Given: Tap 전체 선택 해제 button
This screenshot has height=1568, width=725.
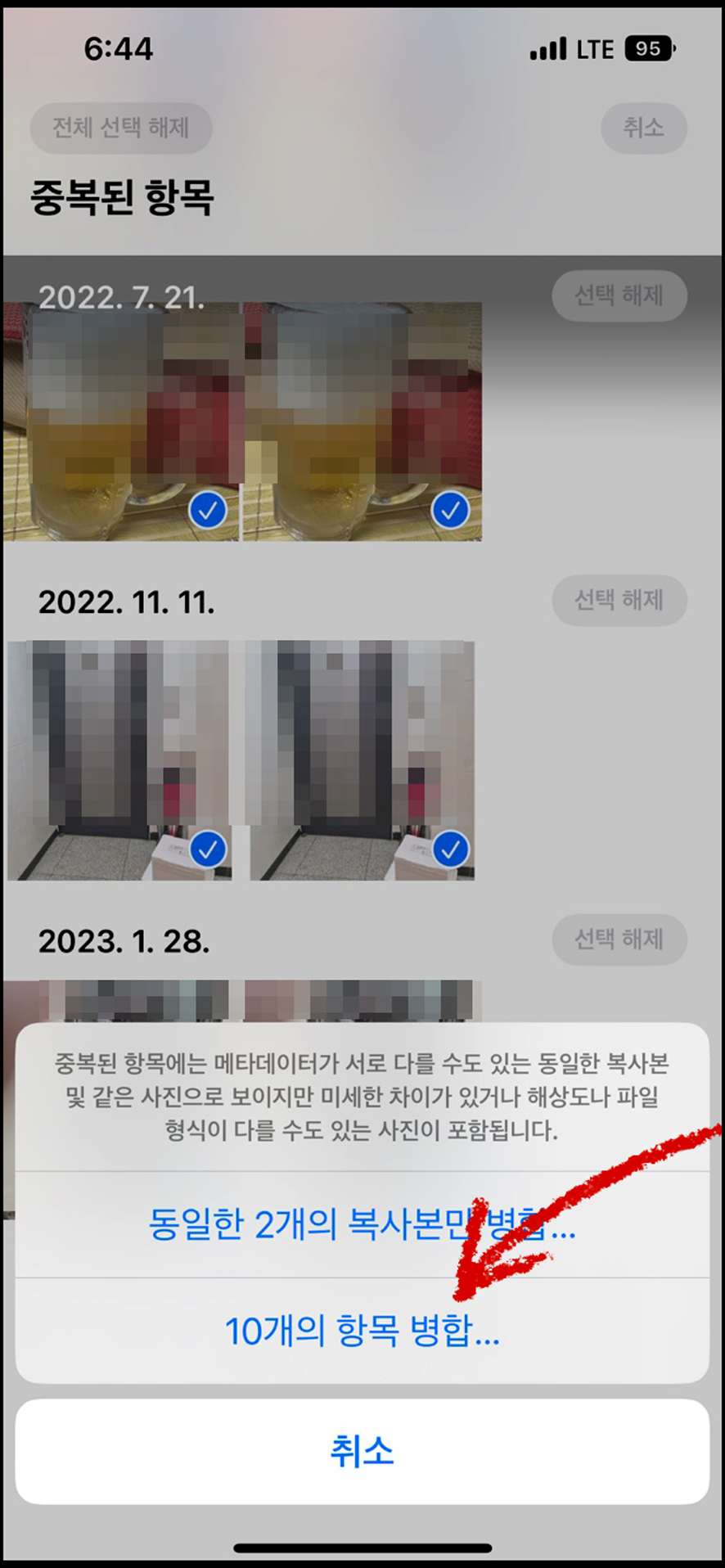Looking at the screenshot, I should [x=121, y=128].
